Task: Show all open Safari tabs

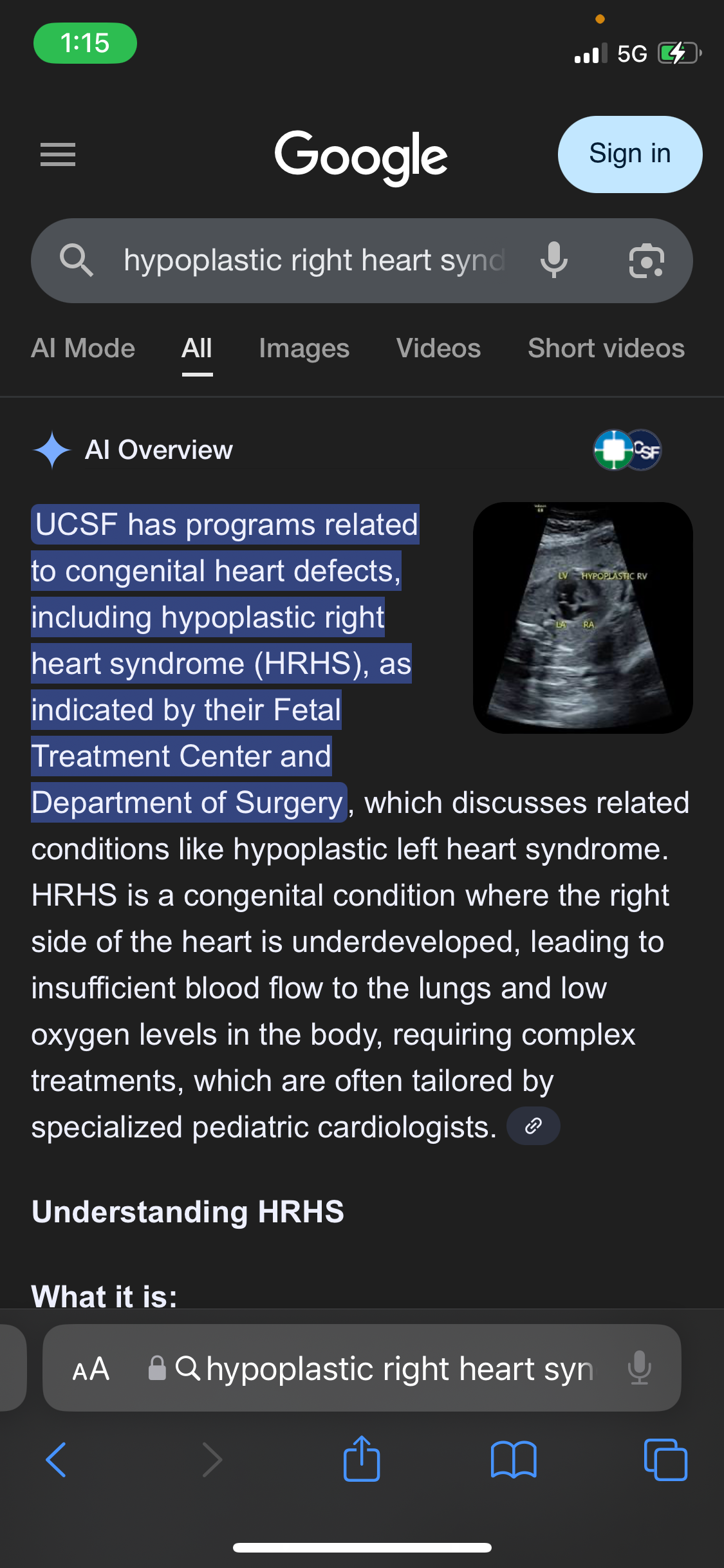Action: 665,1459
